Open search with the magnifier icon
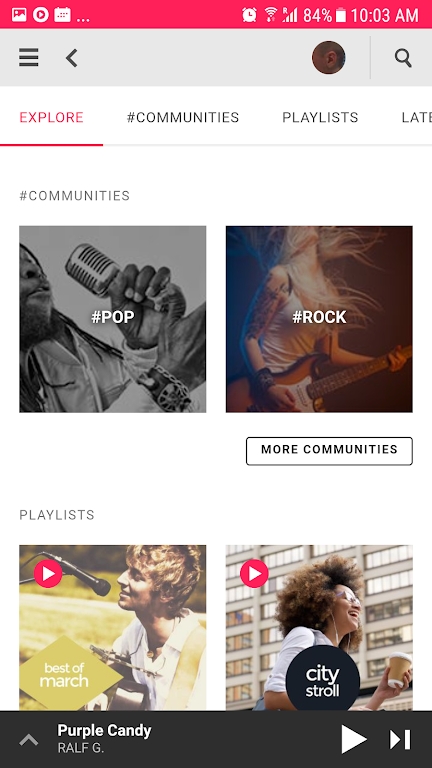The width and height of the screenshot is (432, 768). pos(403,58)
